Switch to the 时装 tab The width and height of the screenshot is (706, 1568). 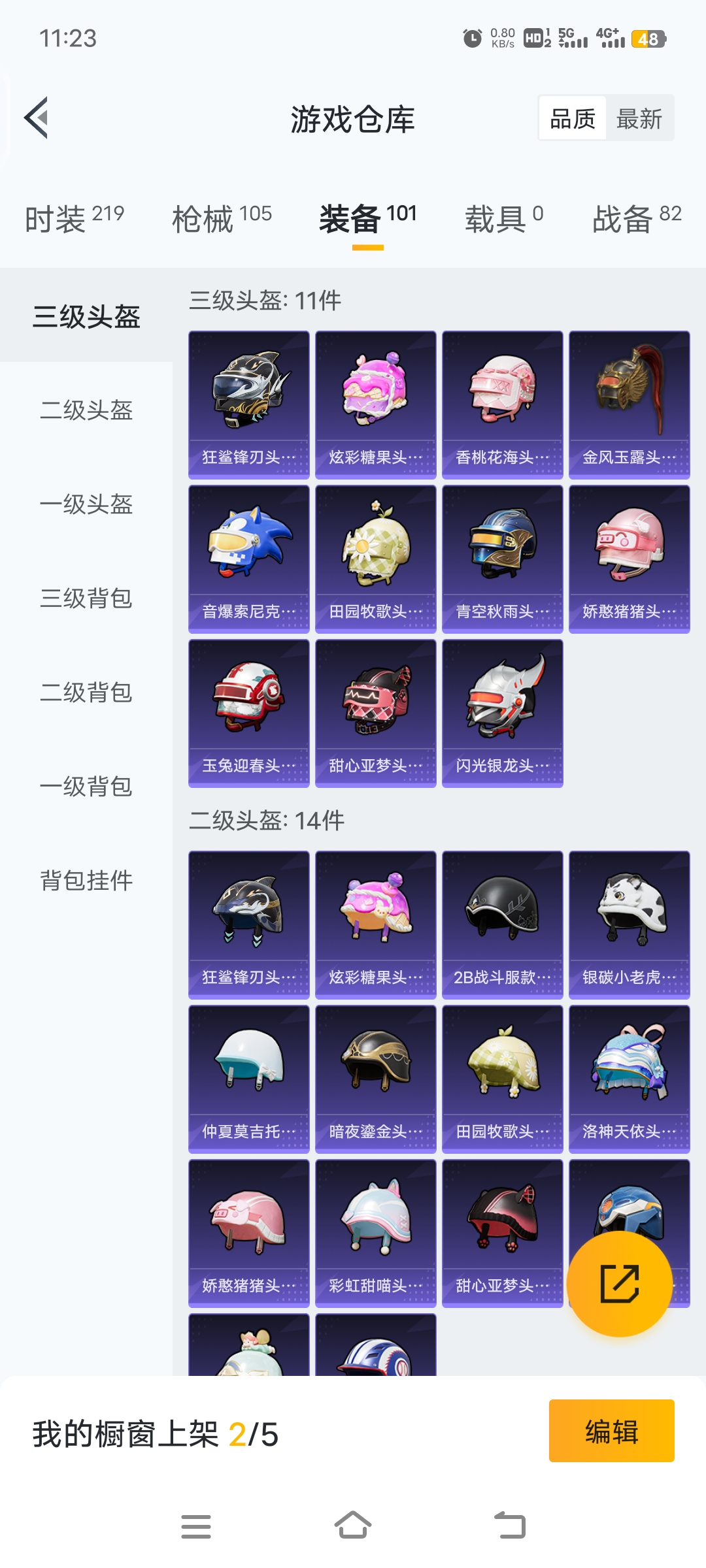pyautogui.click(x=75, y=218)
